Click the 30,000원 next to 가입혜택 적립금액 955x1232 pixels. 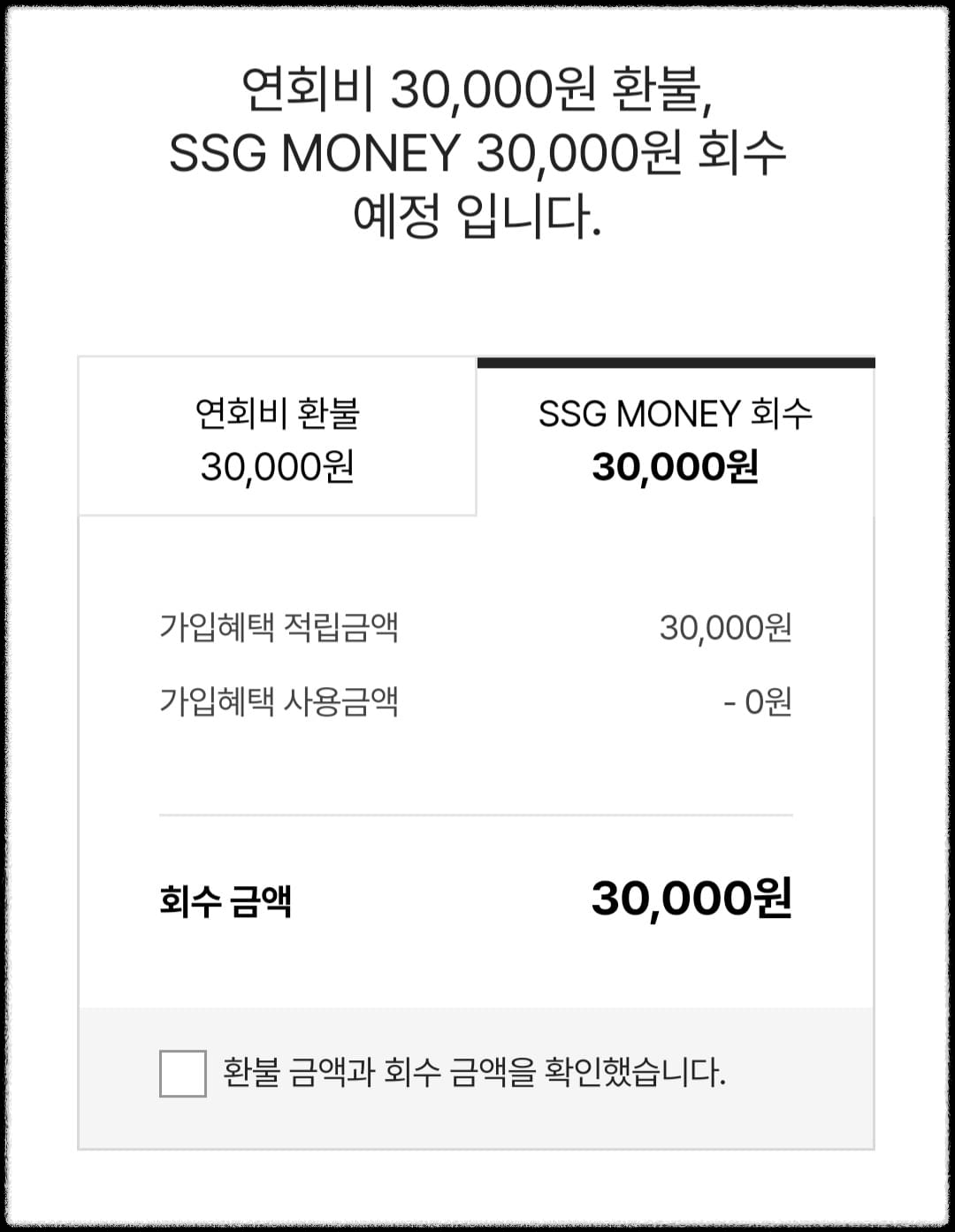click(x=725, y=629)
